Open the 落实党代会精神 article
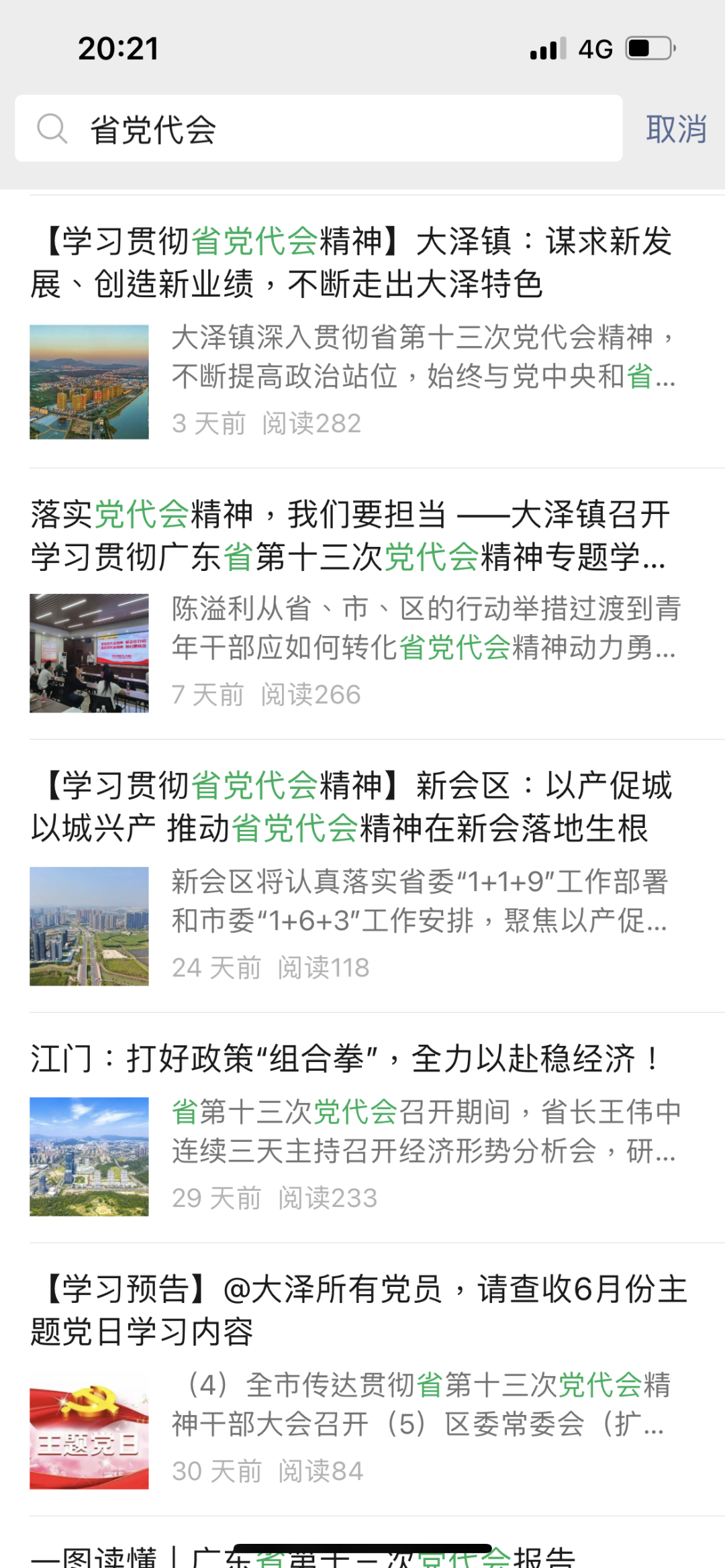Image resolution: width=725 pixels, height=1568 pixels. [349, 537]
